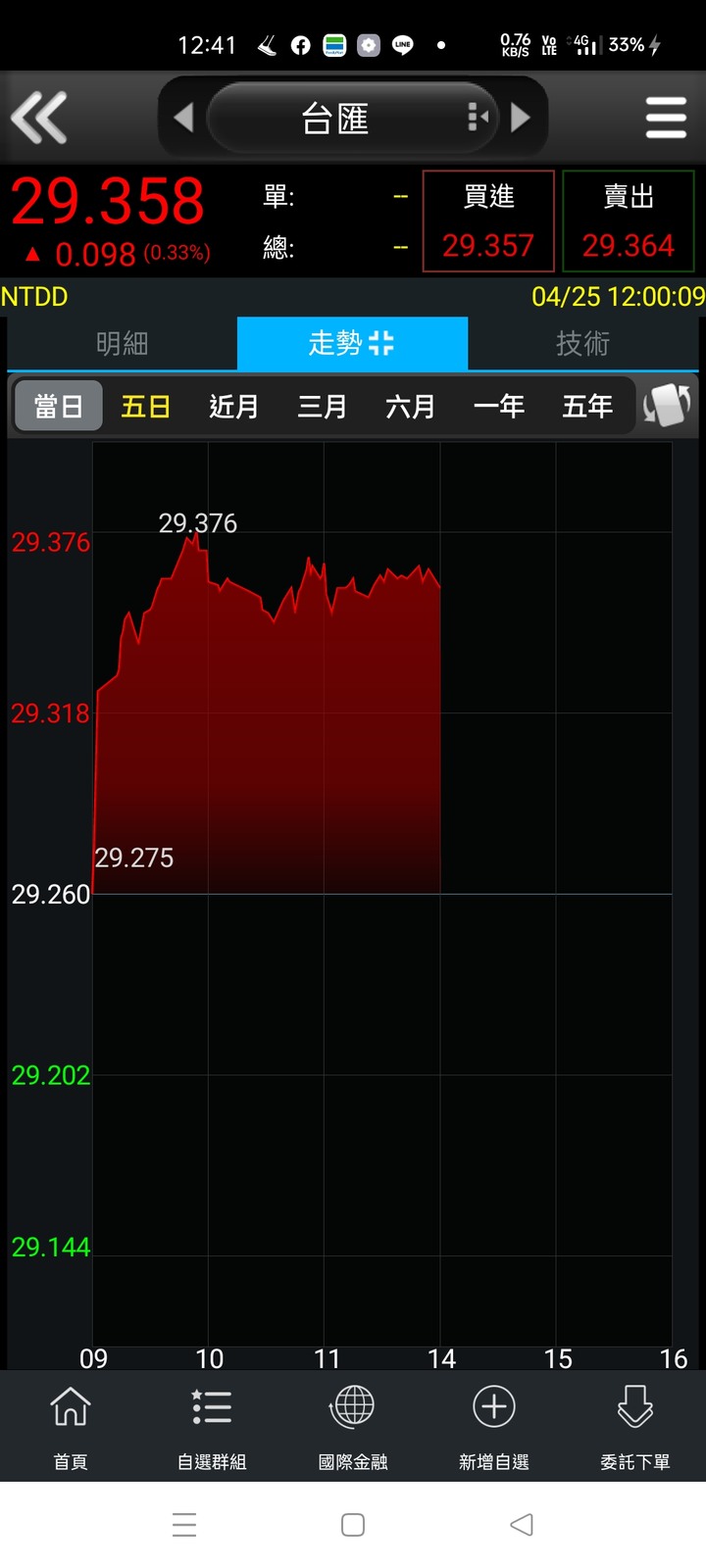Switch chart range to 六月

coord(410,406)
